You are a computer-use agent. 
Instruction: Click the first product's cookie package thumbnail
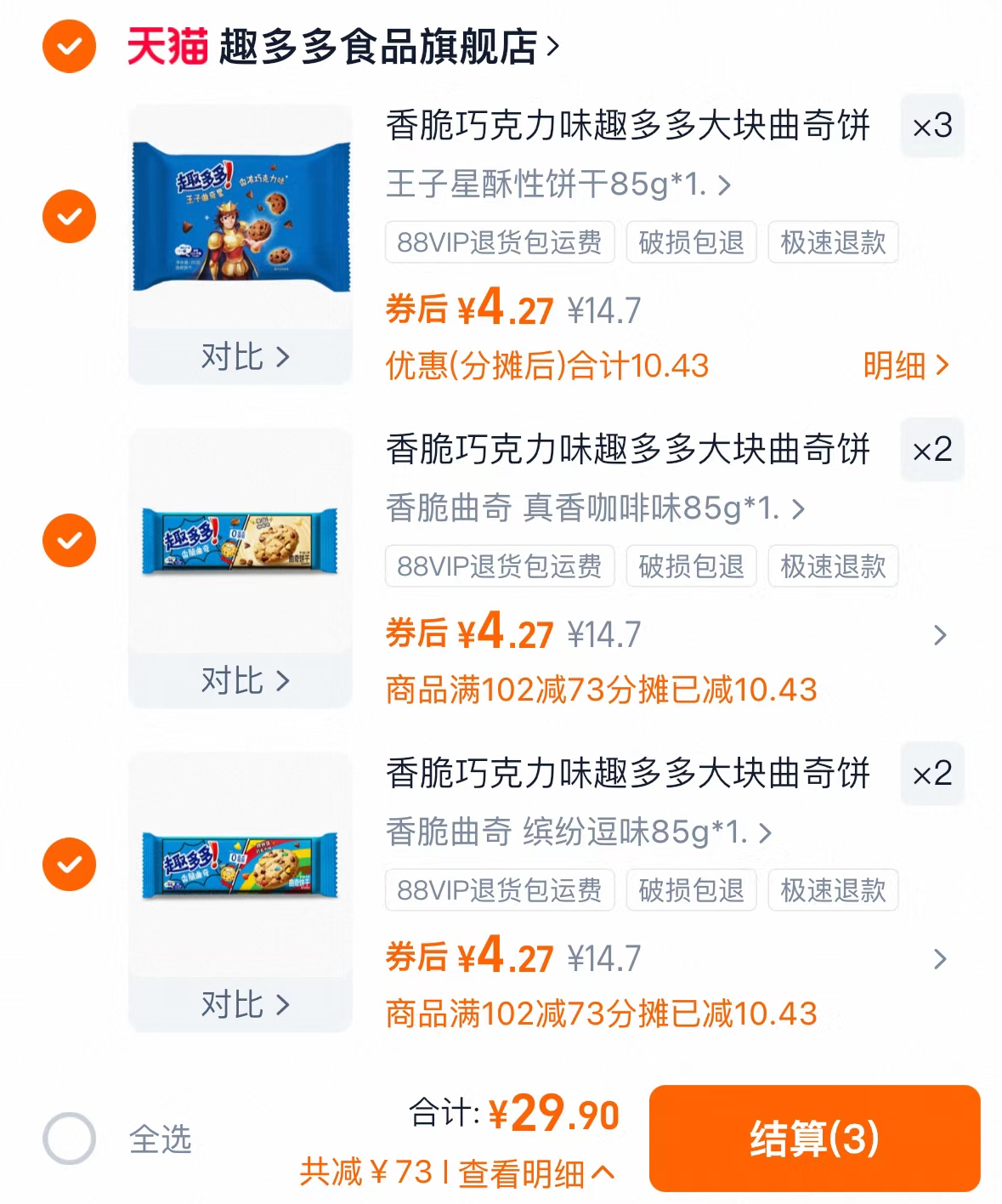pyautogui.click(x=241, y=217)
